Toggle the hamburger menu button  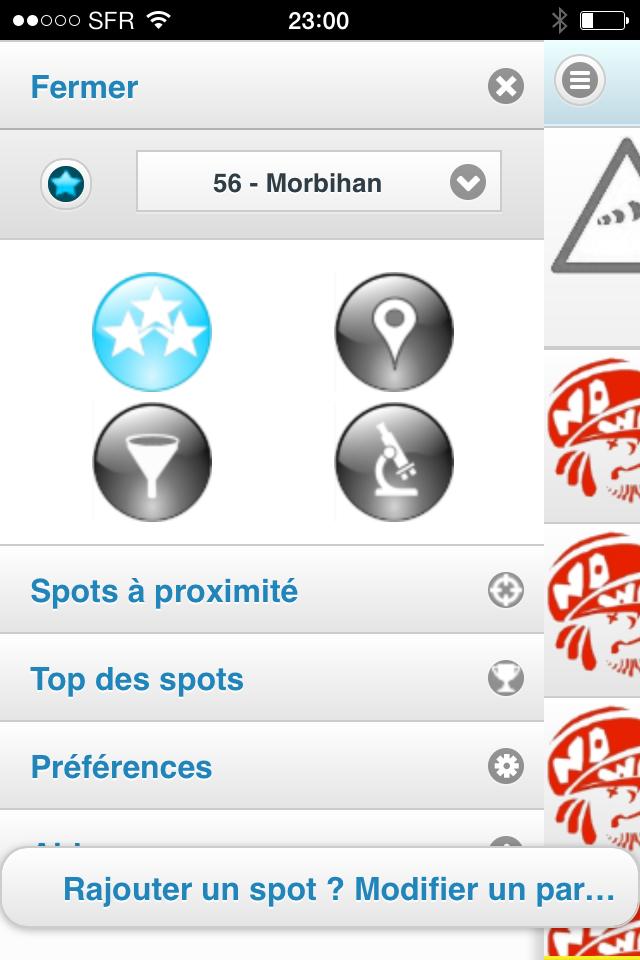point(580,80)
